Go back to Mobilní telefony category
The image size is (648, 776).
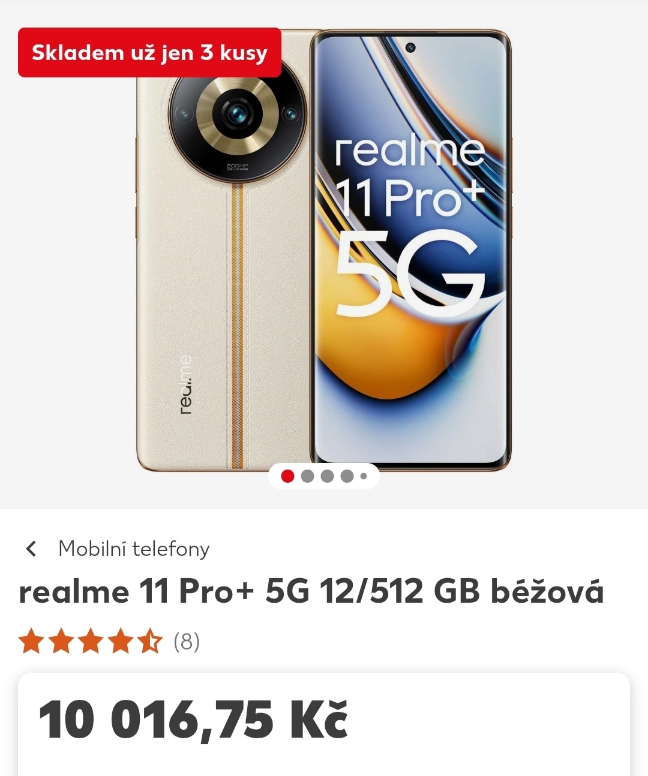[118, 549]
